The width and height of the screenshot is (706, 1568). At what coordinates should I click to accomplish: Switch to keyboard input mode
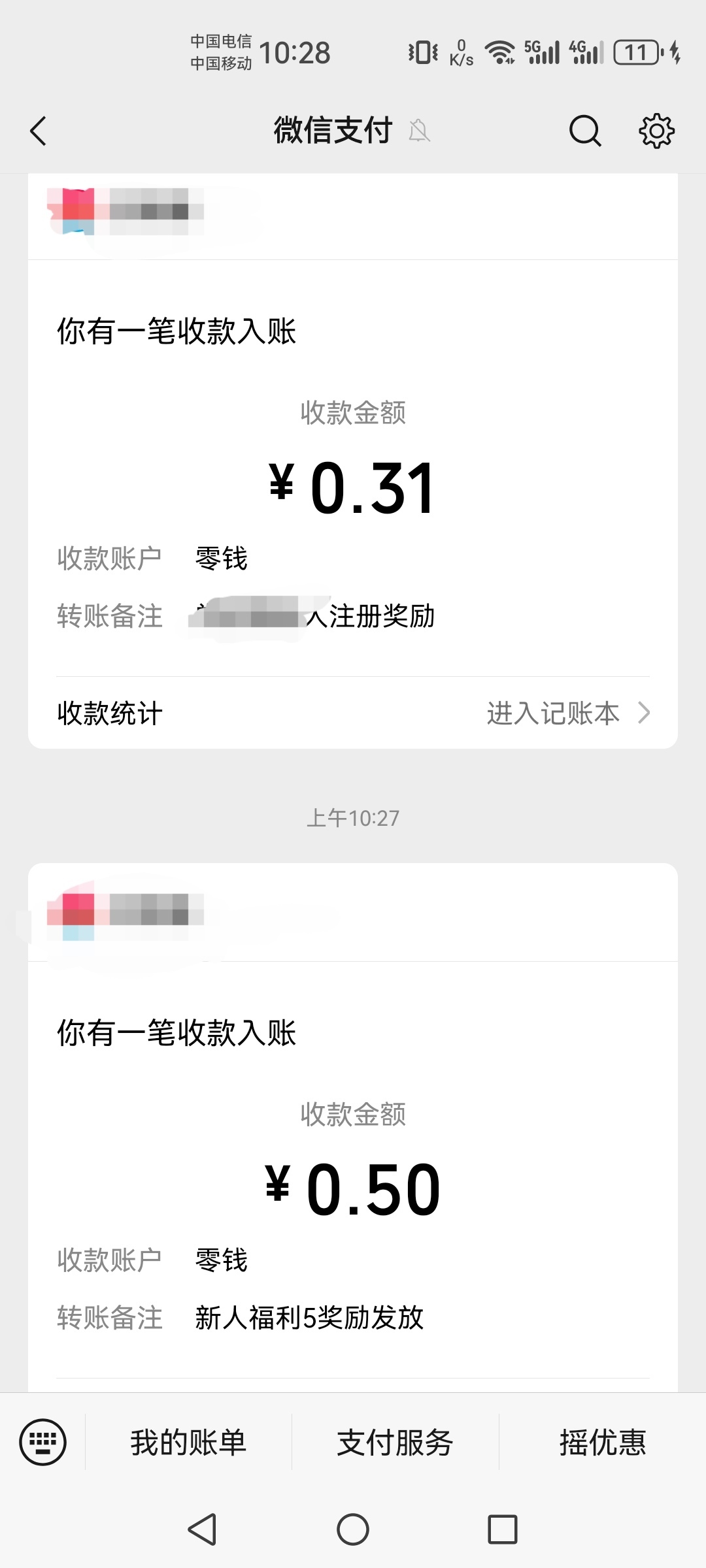point(42,1442)
